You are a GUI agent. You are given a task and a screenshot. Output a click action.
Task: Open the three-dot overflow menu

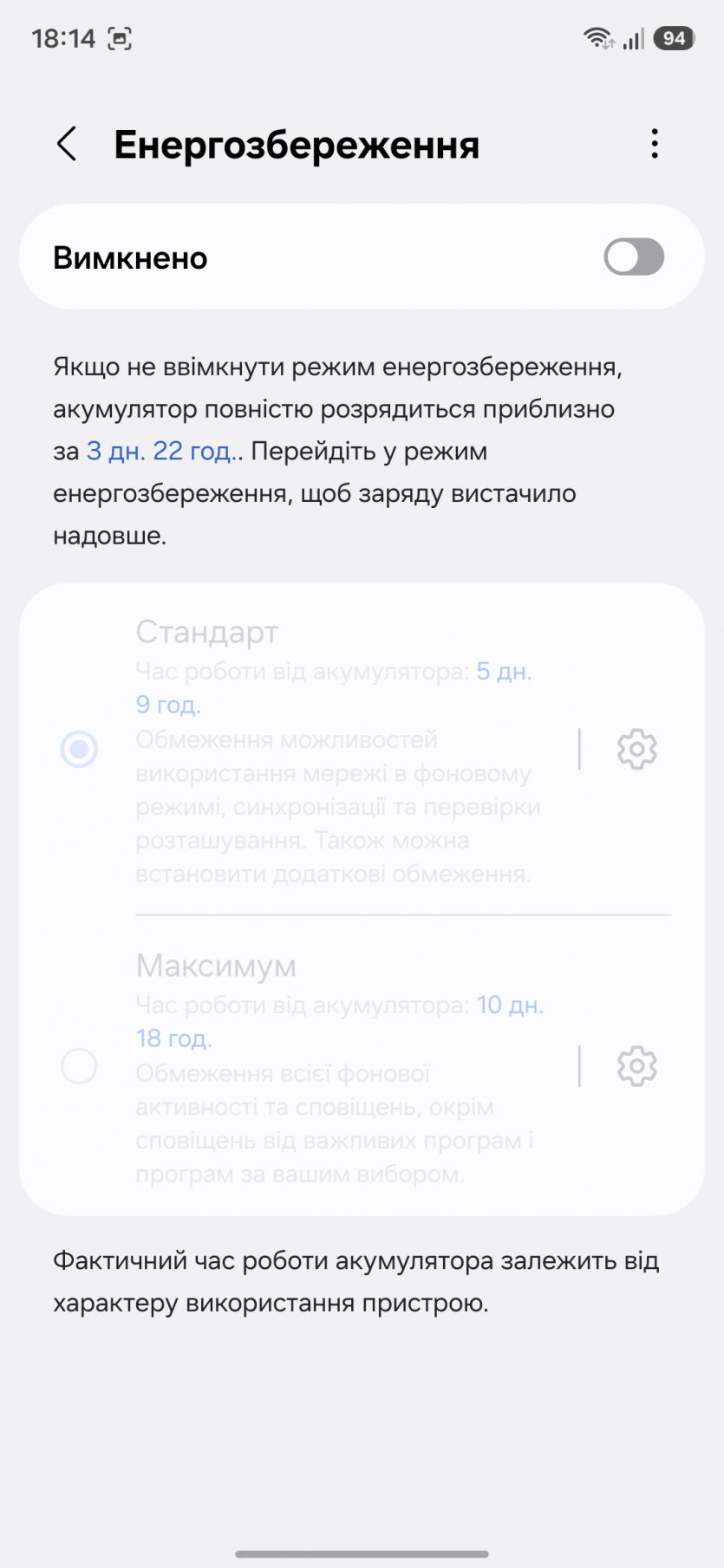click(x=655, y=144)
